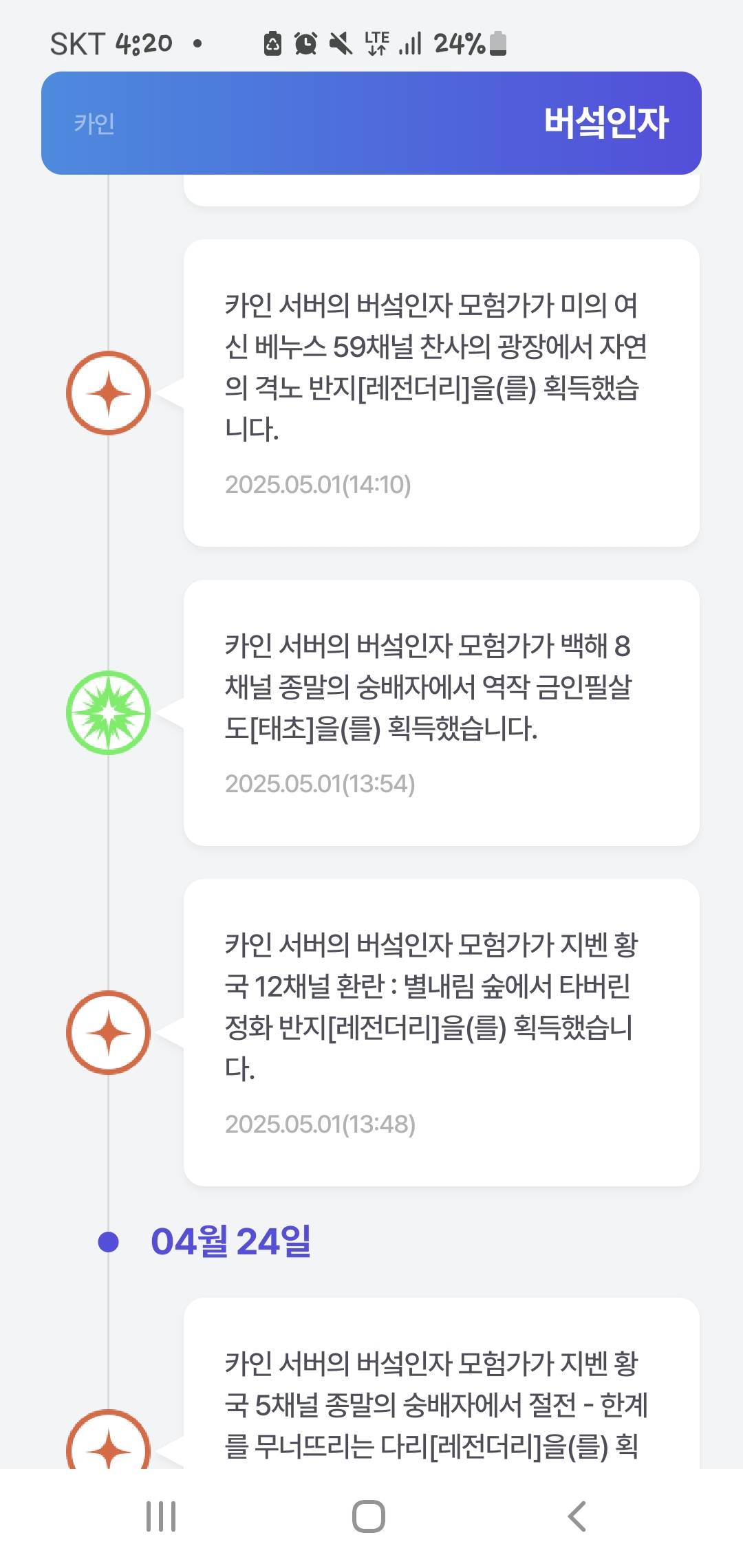The image size is (743, 1568).
Task: Open the 역작 금인필살도 태초 acquisition card
Action: 441,712
